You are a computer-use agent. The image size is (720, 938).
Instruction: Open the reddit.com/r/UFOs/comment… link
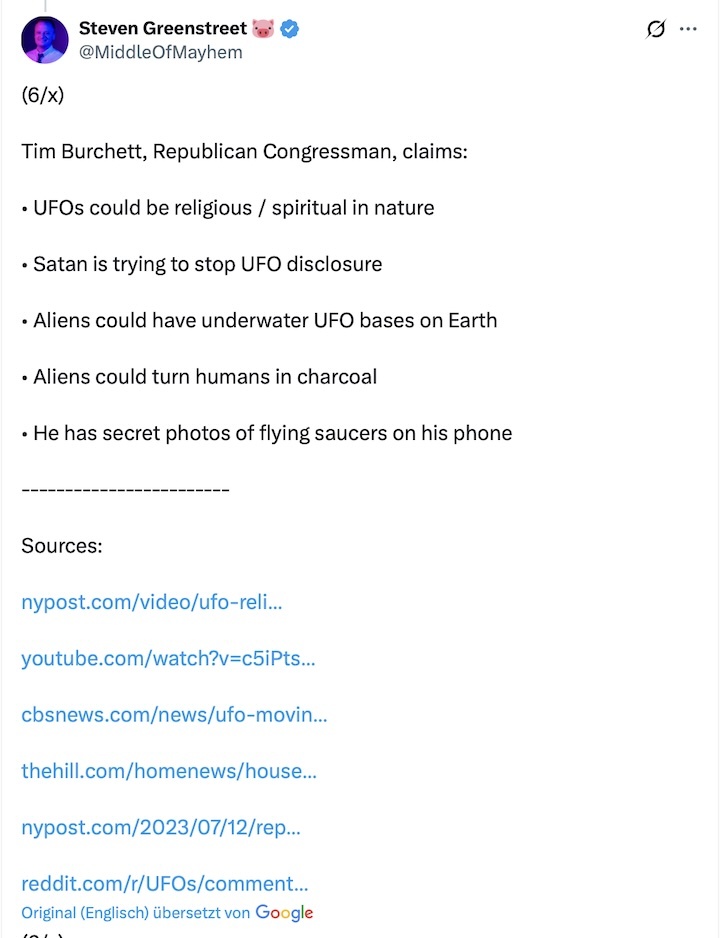(164, 883)
